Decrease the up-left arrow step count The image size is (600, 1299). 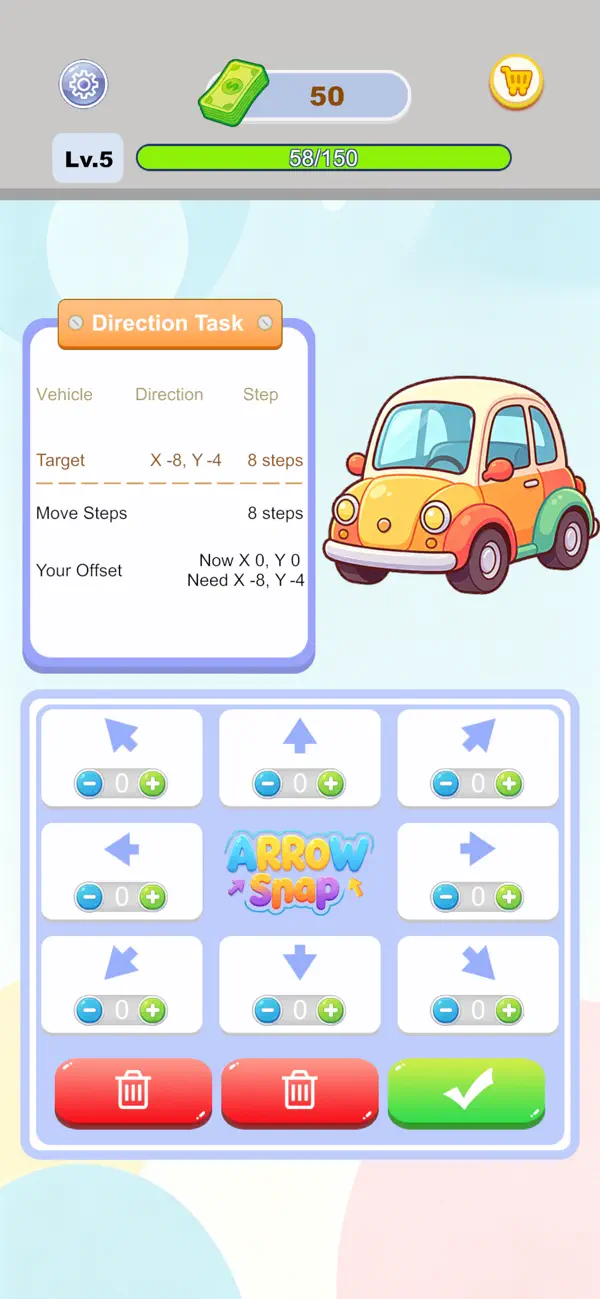tap(89, 784)
